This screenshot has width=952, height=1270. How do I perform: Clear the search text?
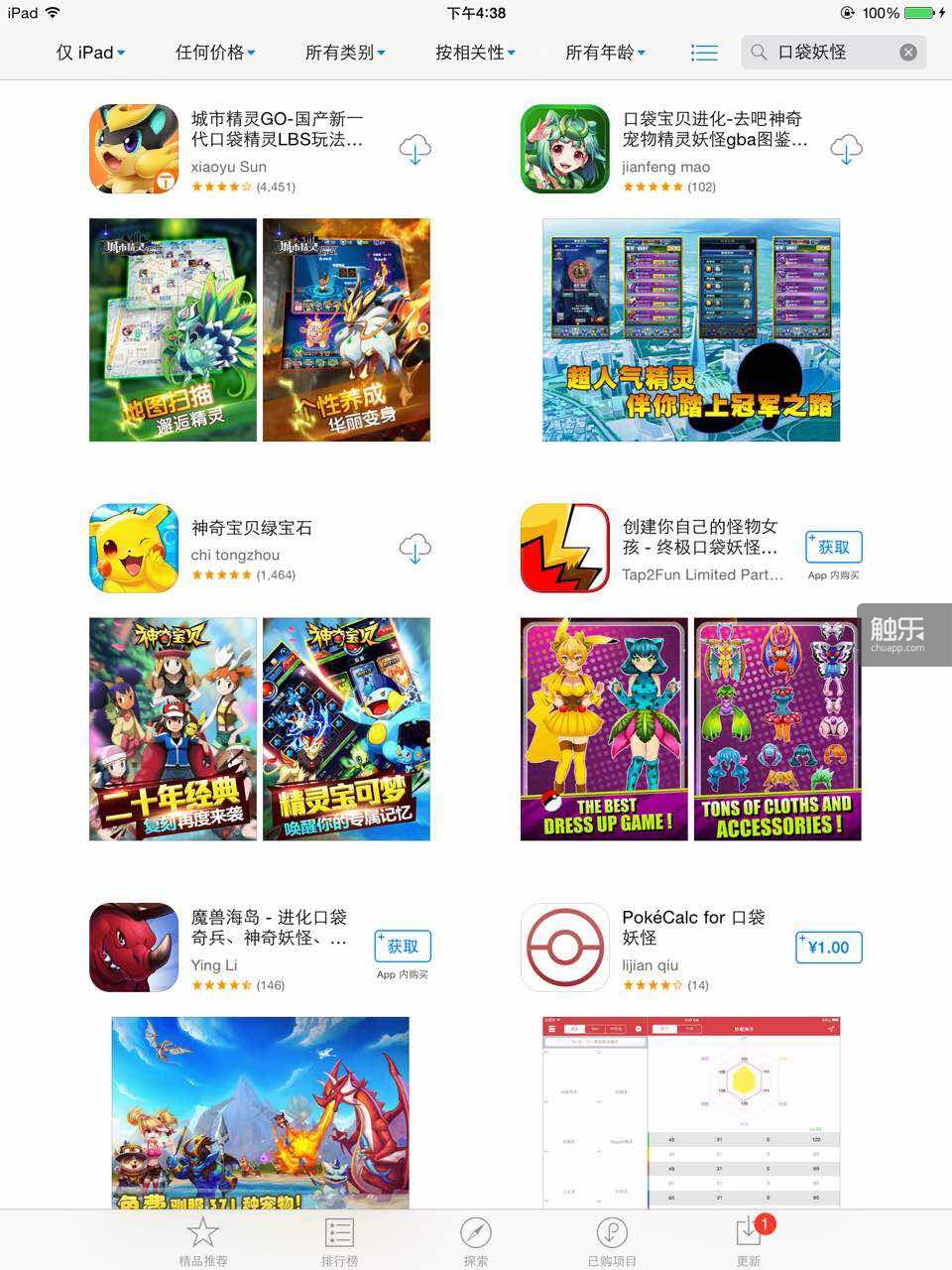(908, 53)
